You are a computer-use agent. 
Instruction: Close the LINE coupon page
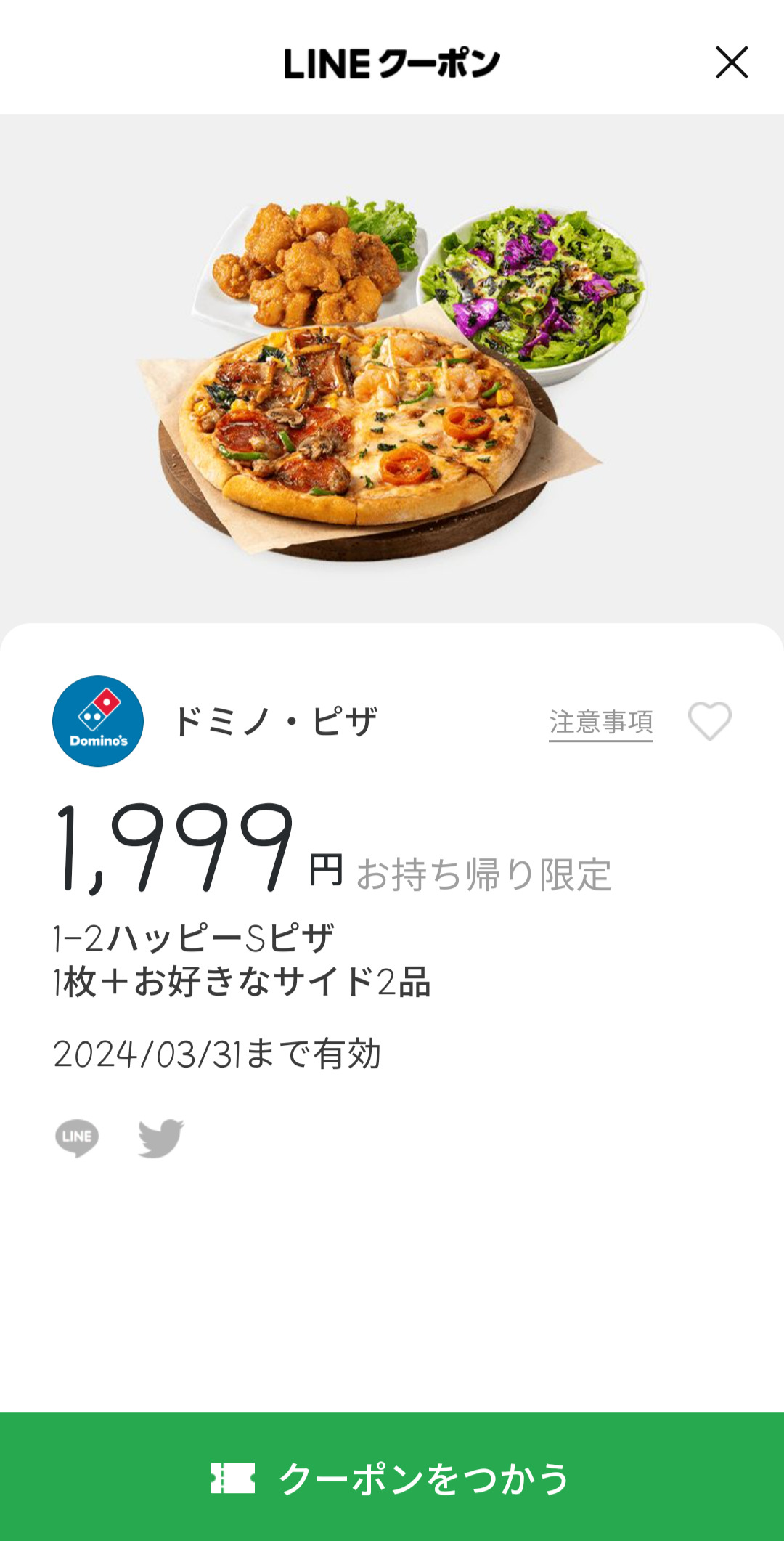point(731,62)
